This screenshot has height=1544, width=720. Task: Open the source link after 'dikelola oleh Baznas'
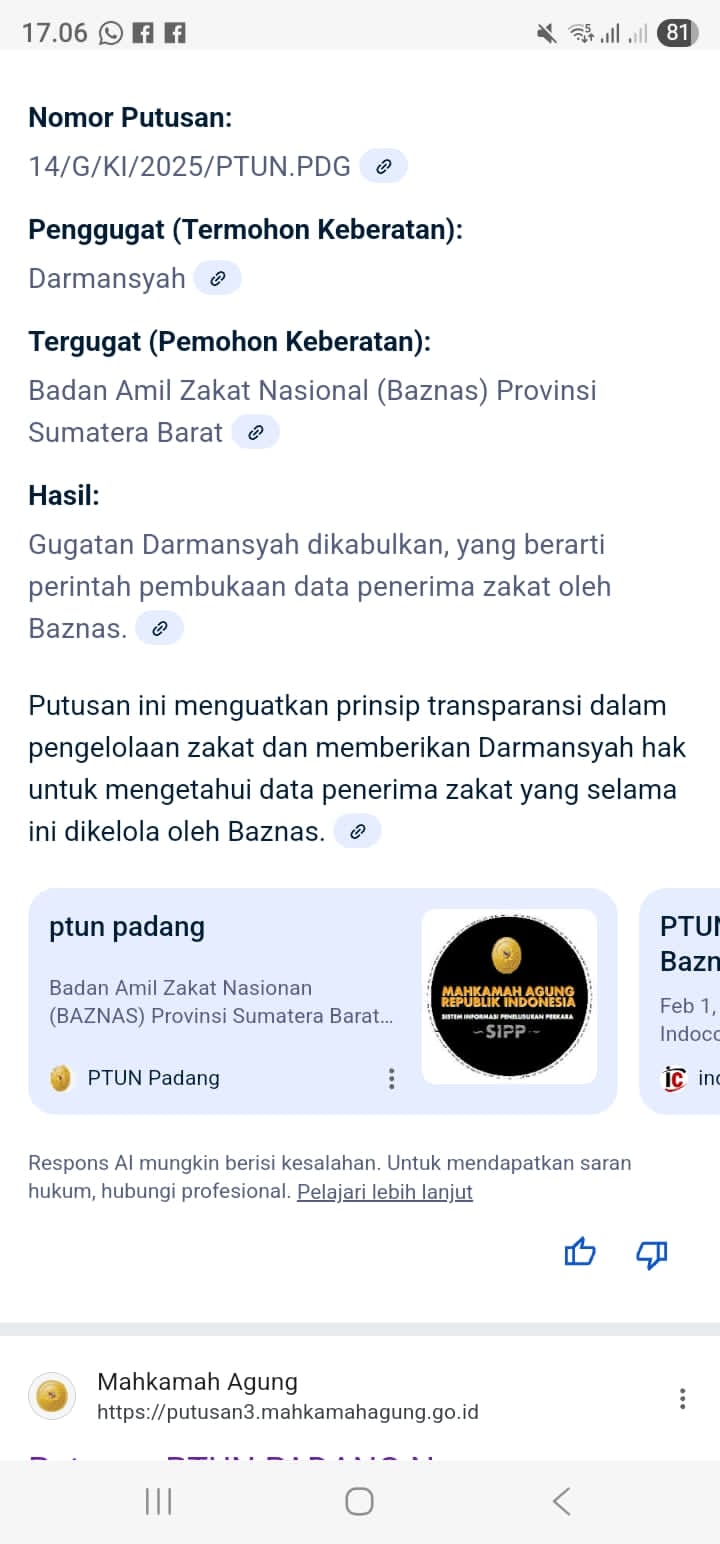[x=357, y=831]
